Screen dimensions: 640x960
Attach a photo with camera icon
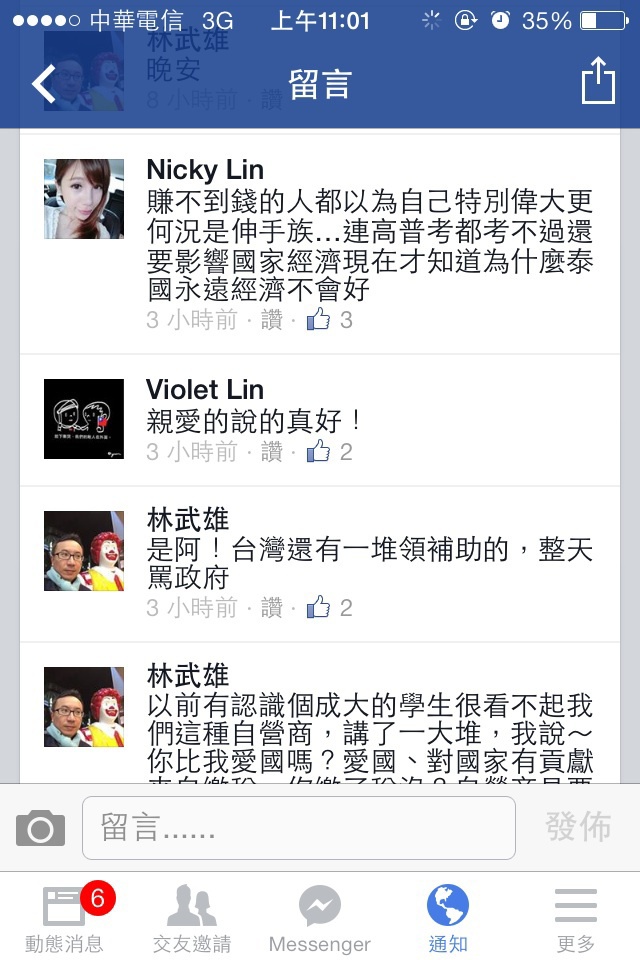[40, 828]
